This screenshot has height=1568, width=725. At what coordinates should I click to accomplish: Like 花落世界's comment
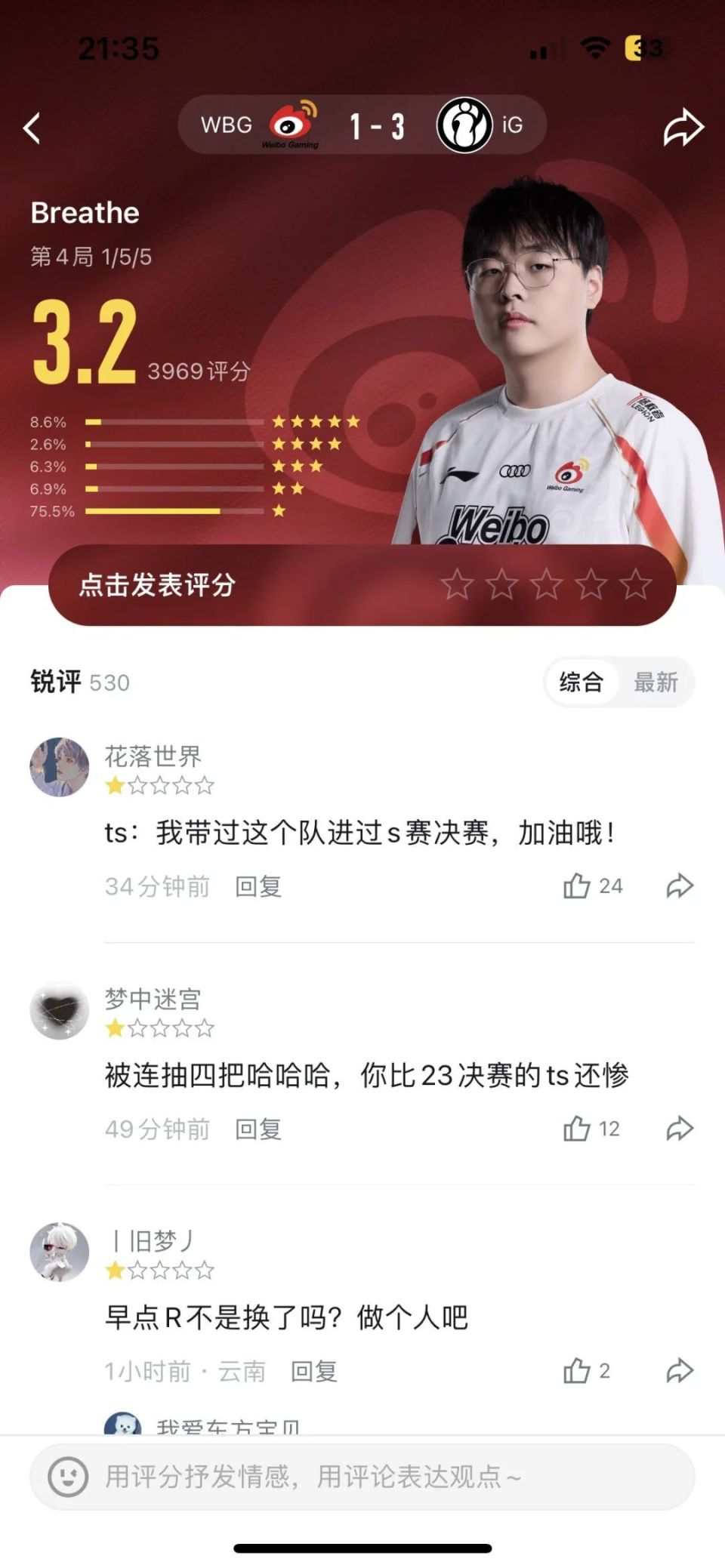577,886
